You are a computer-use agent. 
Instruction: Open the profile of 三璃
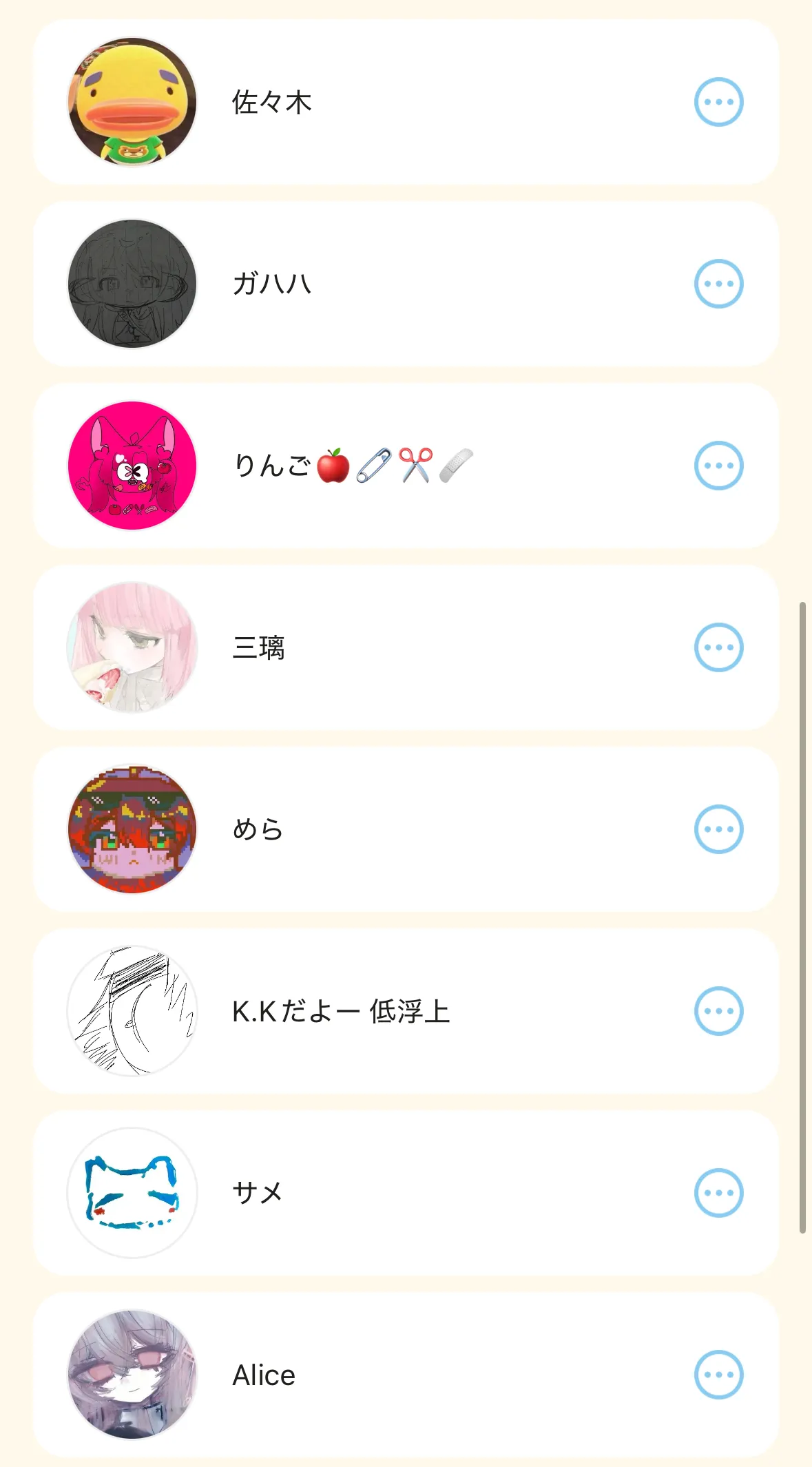258,647
